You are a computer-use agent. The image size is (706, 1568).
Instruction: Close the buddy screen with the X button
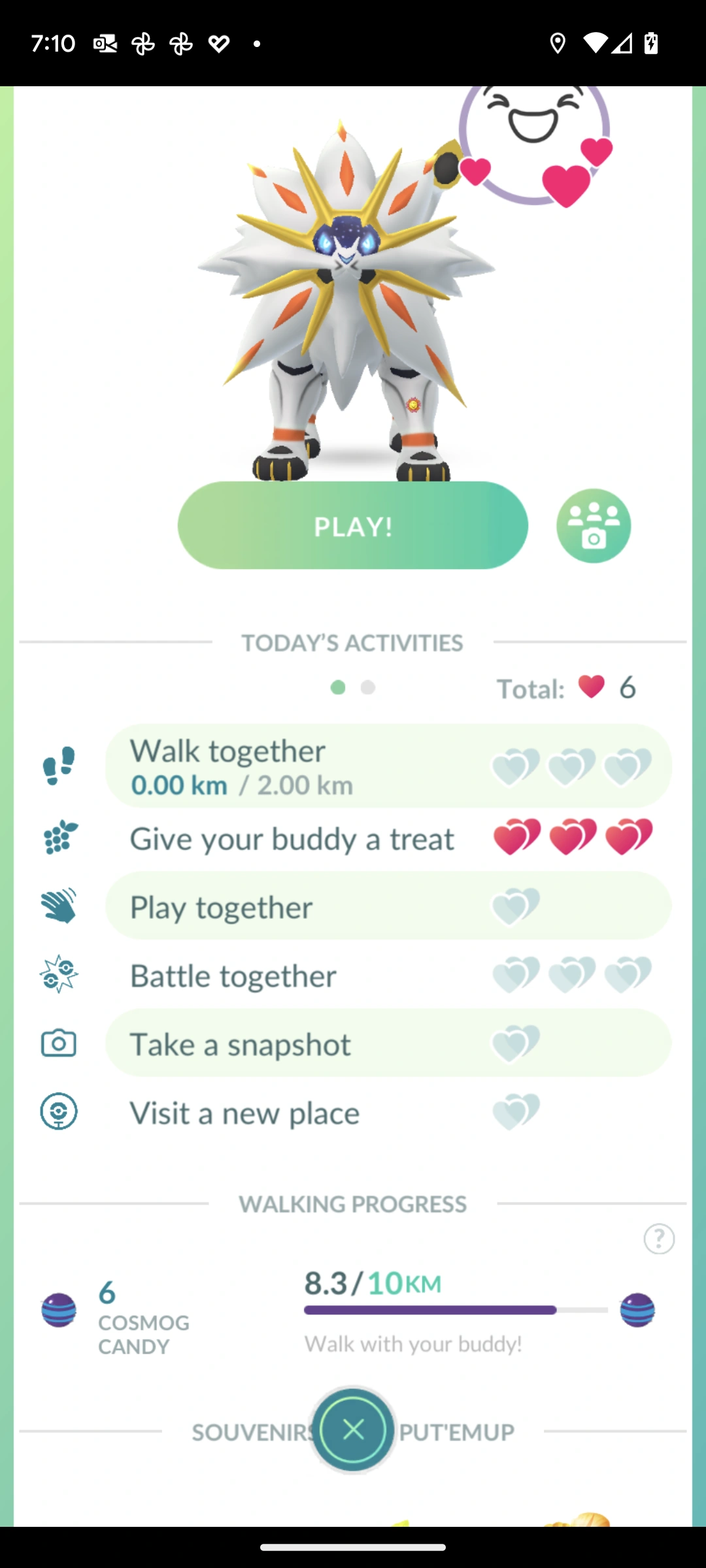(353, 1430)
